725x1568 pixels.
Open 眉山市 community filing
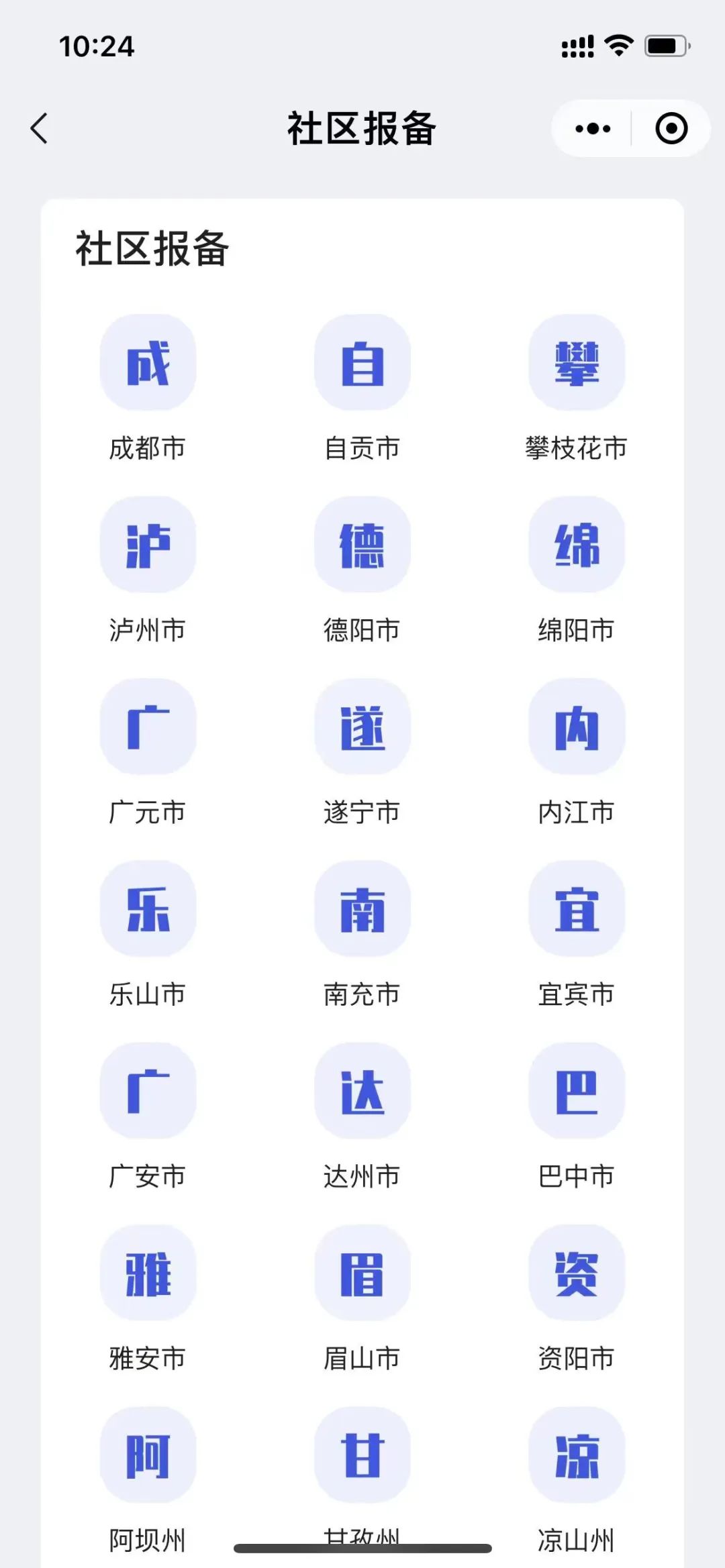click(x=362, y=1273)
